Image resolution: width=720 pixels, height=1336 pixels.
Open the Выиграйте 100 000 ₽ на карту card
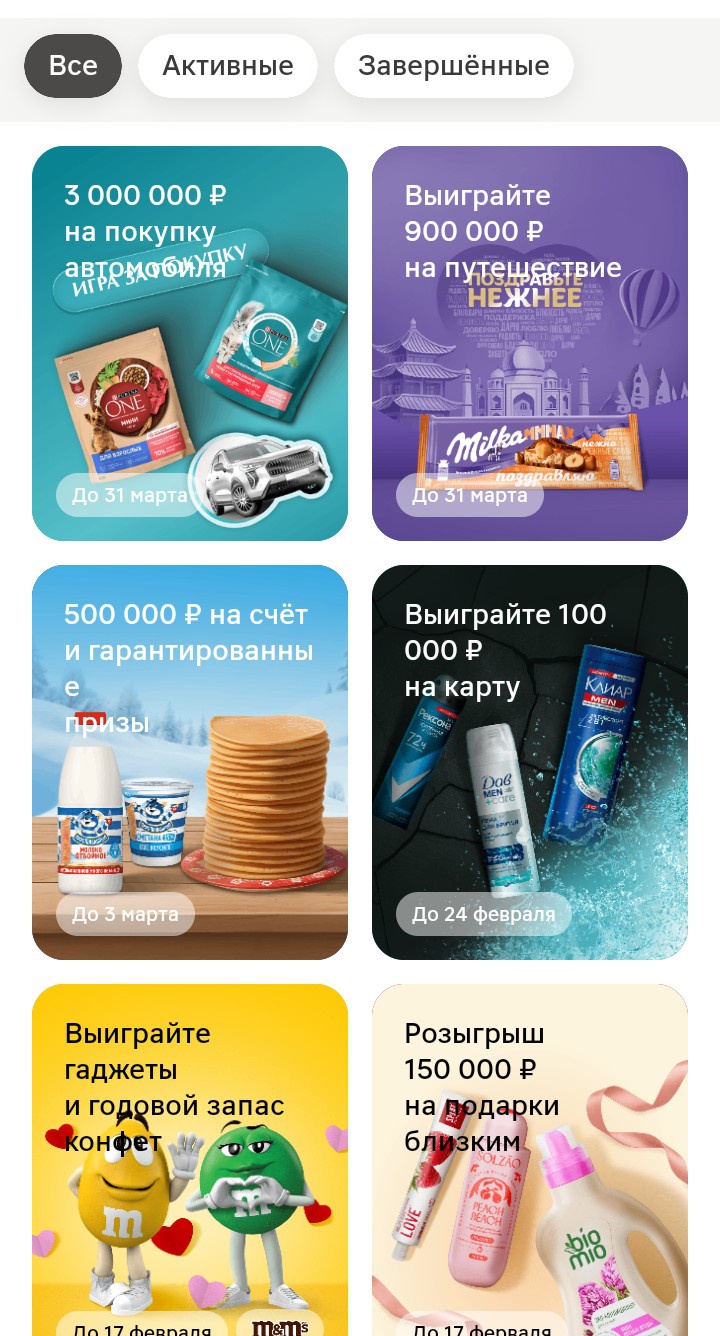coord(530,762)
